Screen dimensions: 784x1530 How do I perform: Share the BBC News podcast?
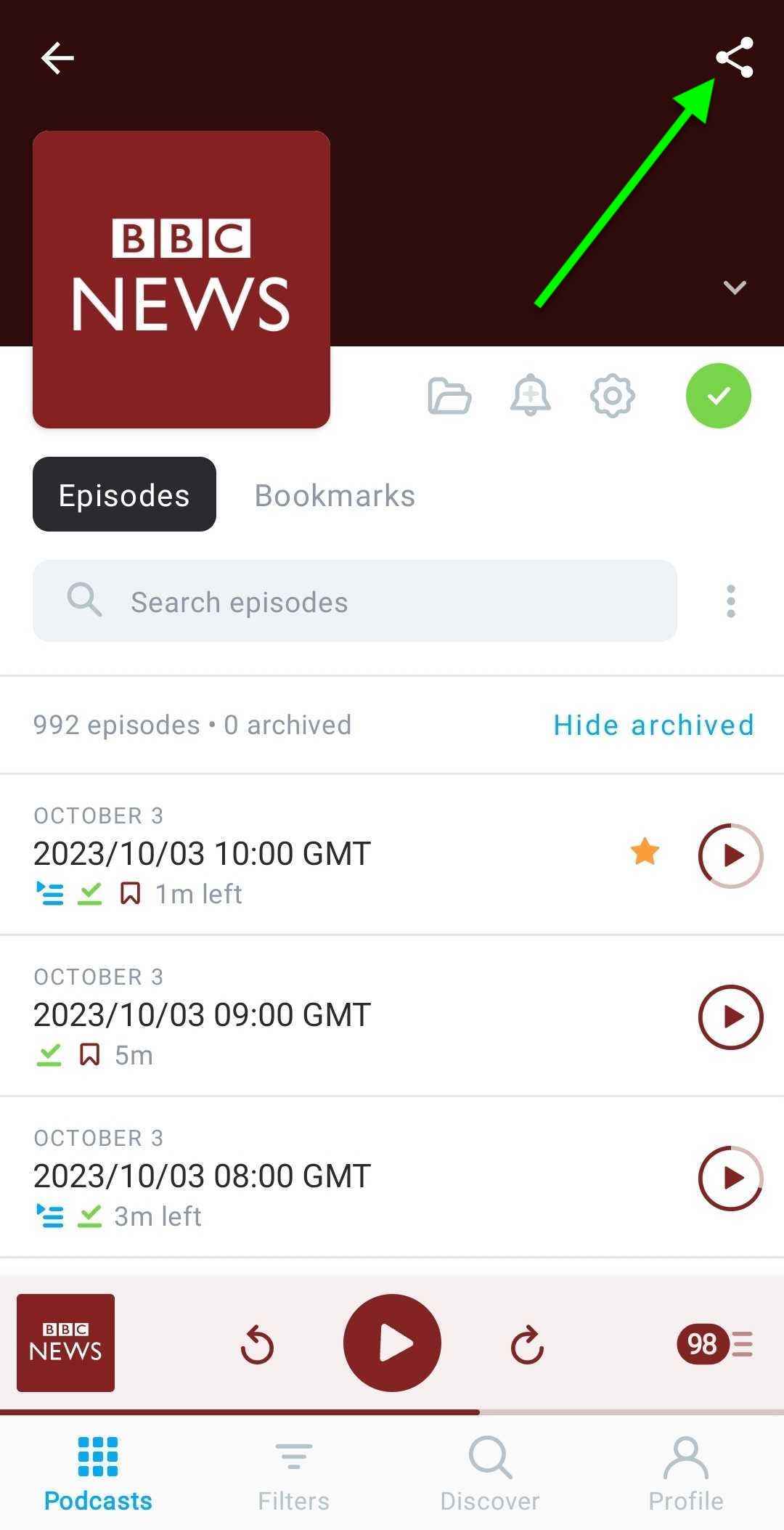click(x=734, y=57)
